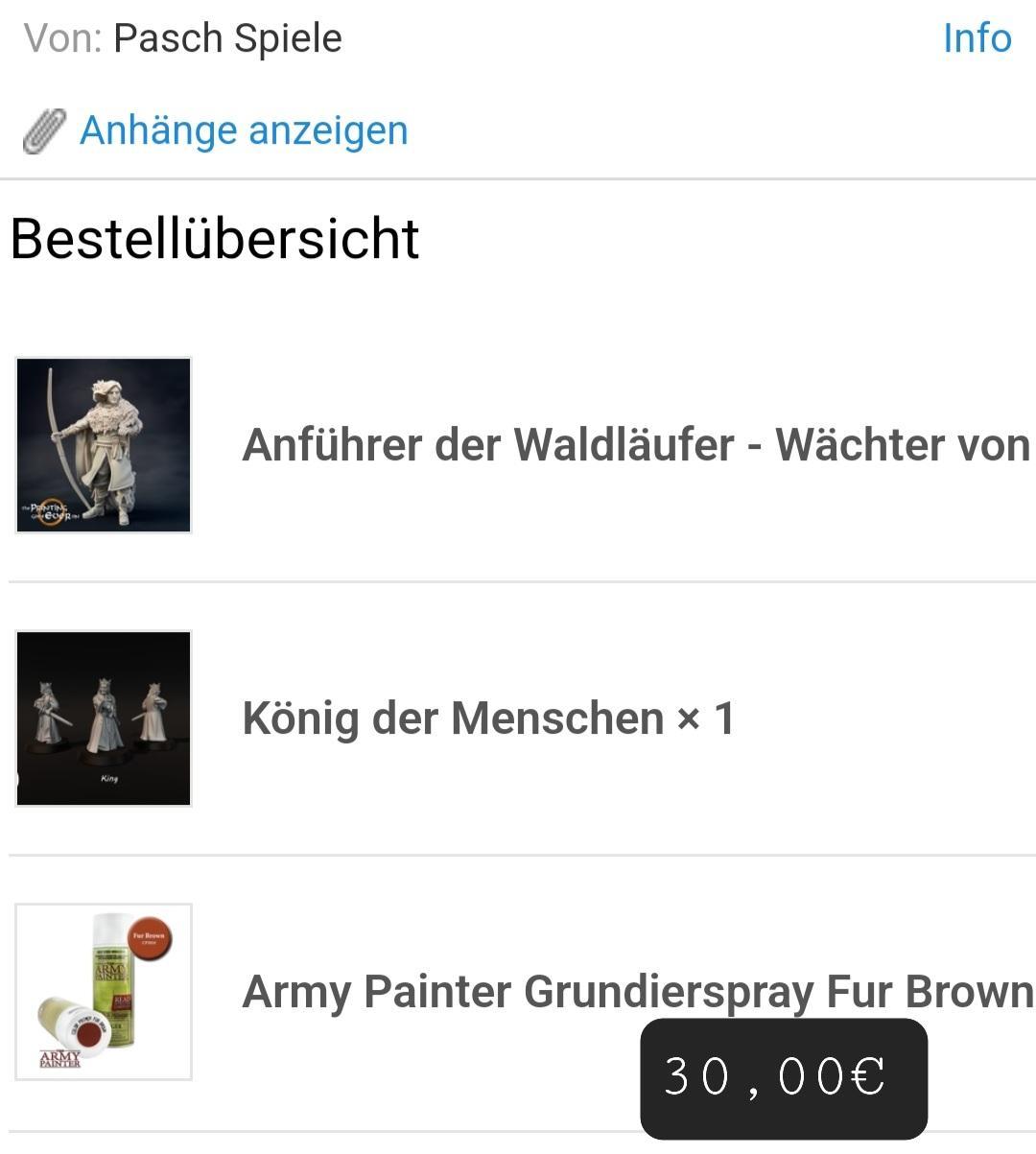
Task: Show sender details by clicking Pasch Spiele
Action: click(x=226, y=38)
